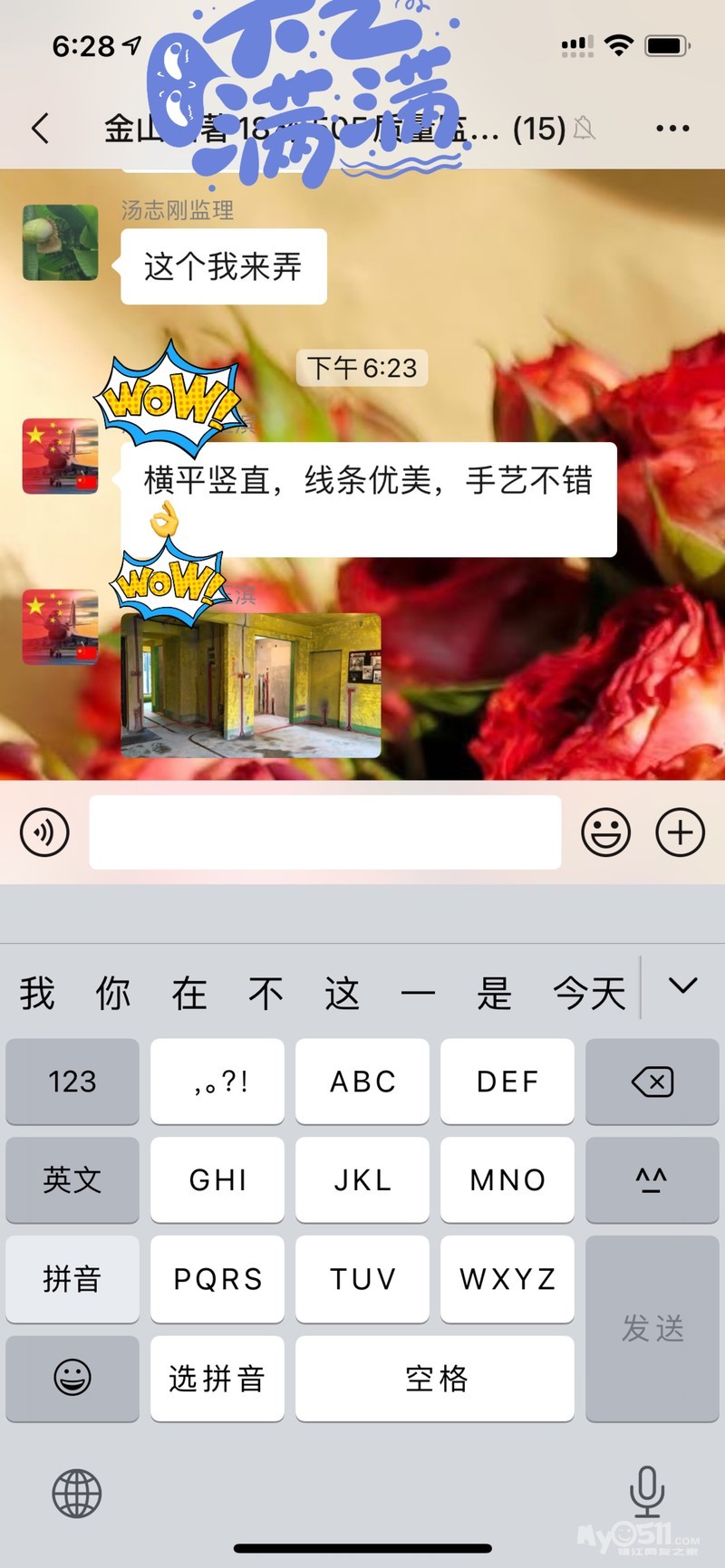Switch keyboard to 英文 mode
The image size is (725, 1568).
[72, 1180]
